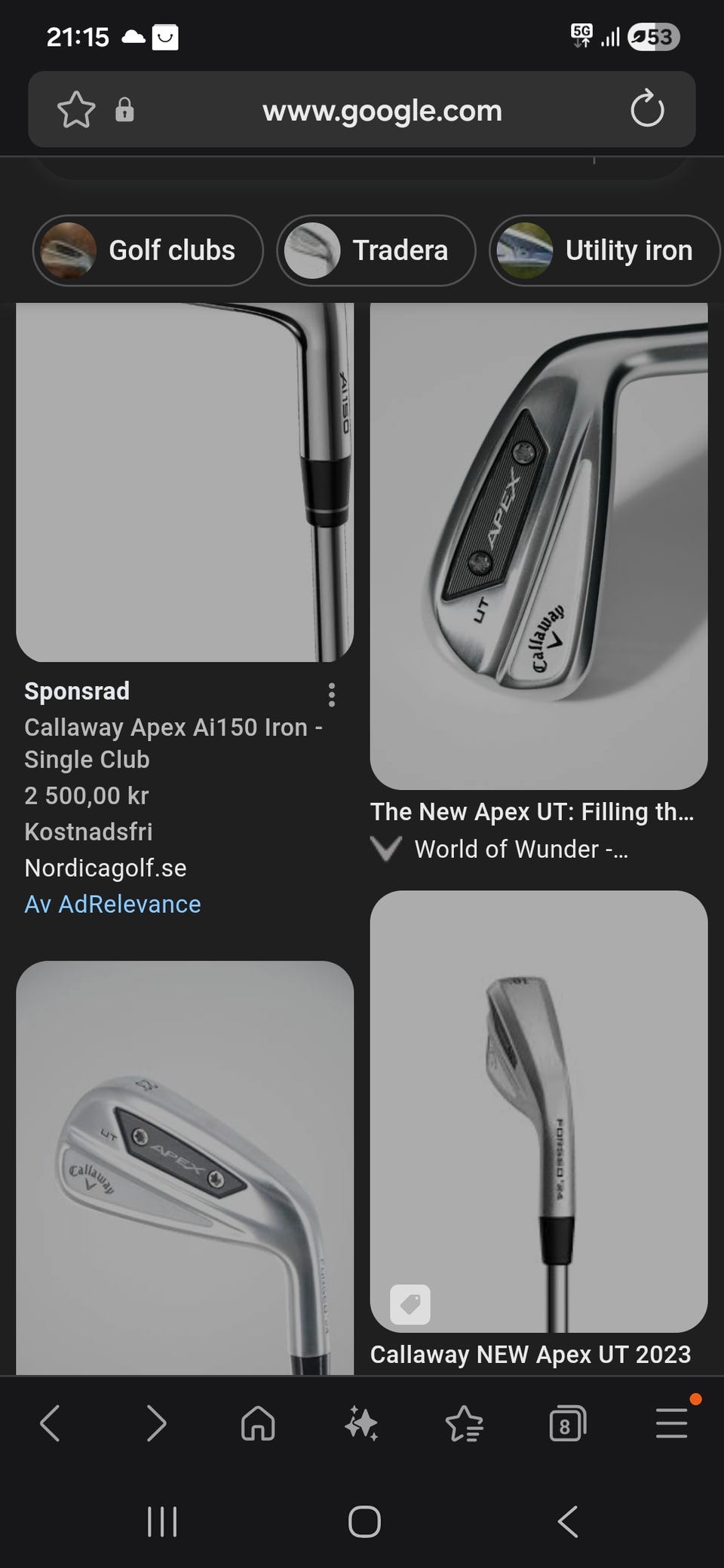Reload the Google page

pos(646,110)
